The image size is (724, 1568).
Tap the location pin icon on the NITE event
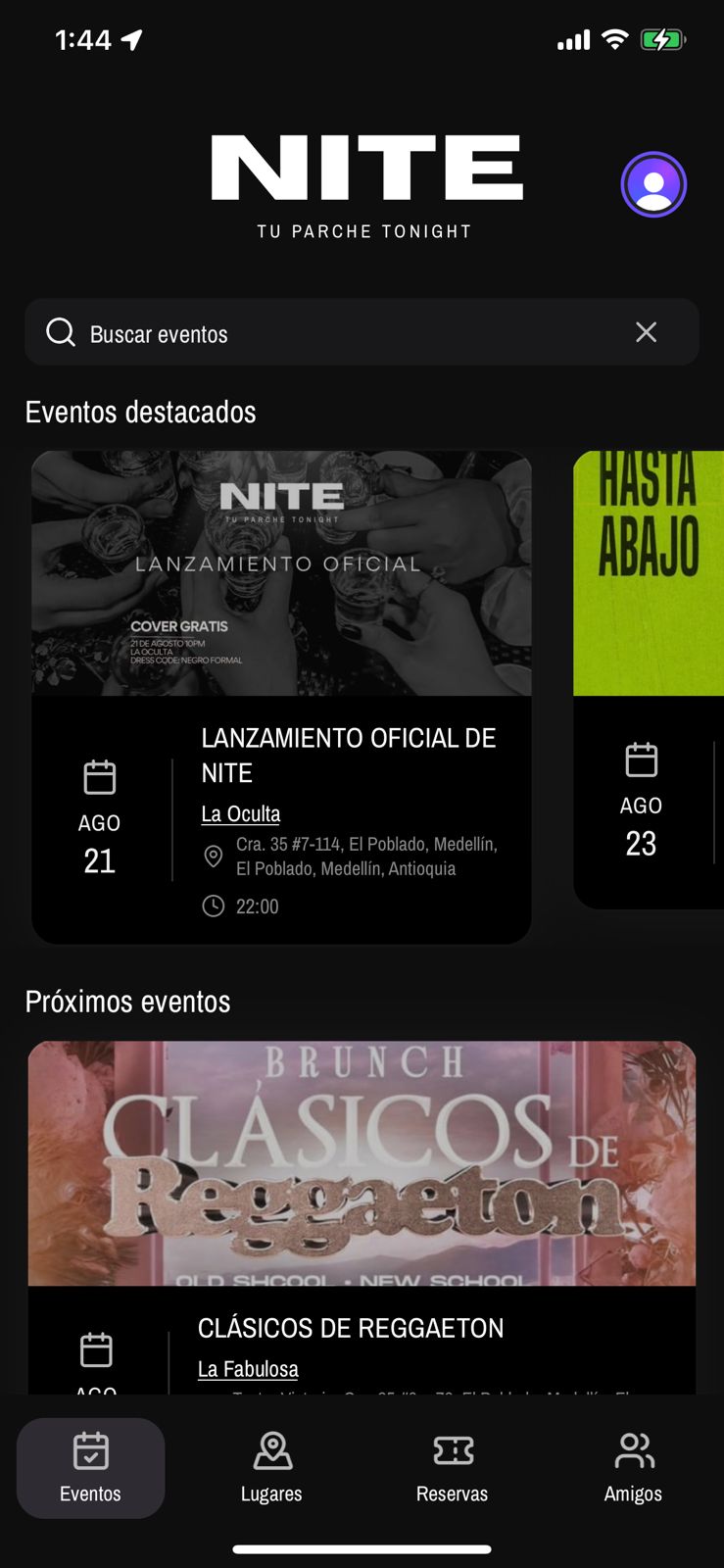point(214,857)
